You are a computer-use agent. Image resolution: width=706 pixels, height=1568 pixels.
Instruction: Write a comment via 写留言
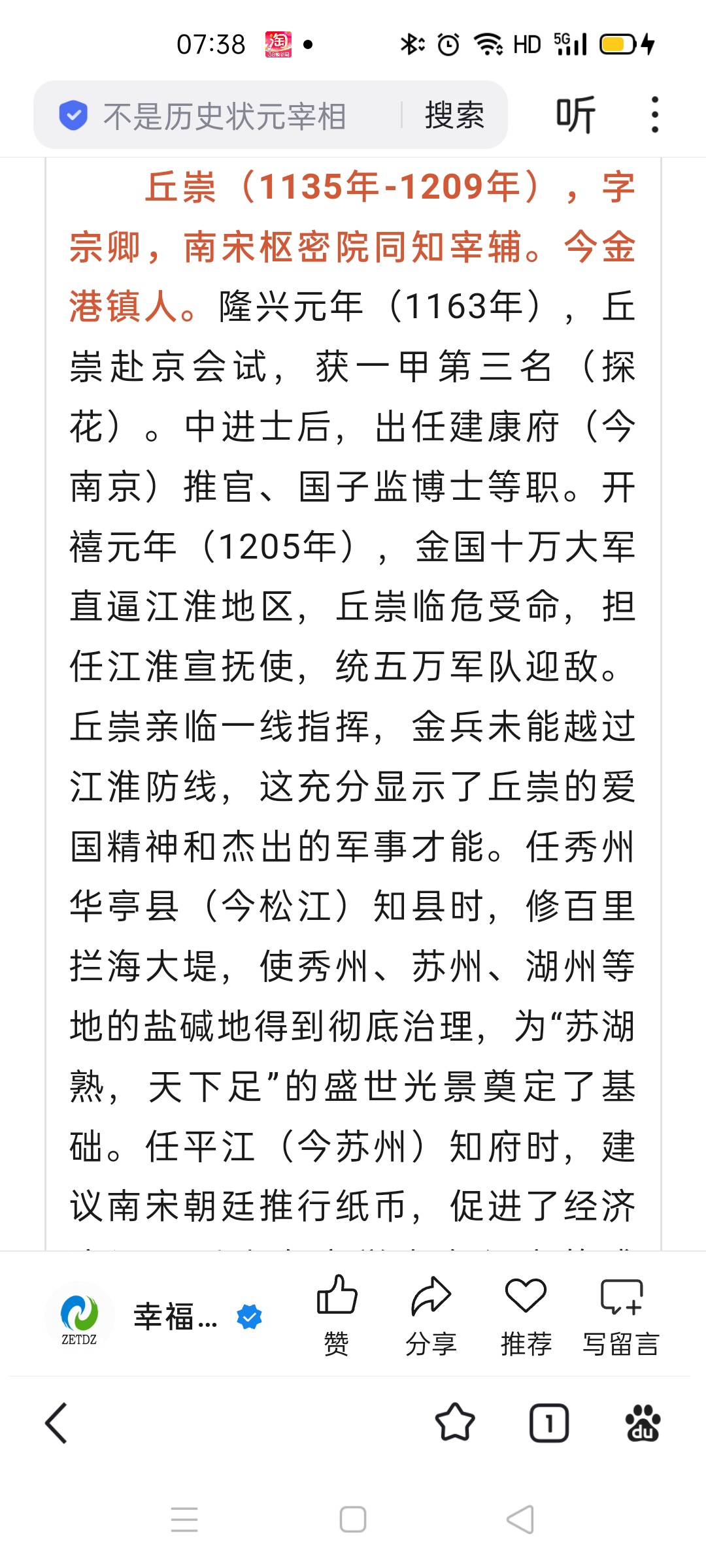tap(621, 1315)
